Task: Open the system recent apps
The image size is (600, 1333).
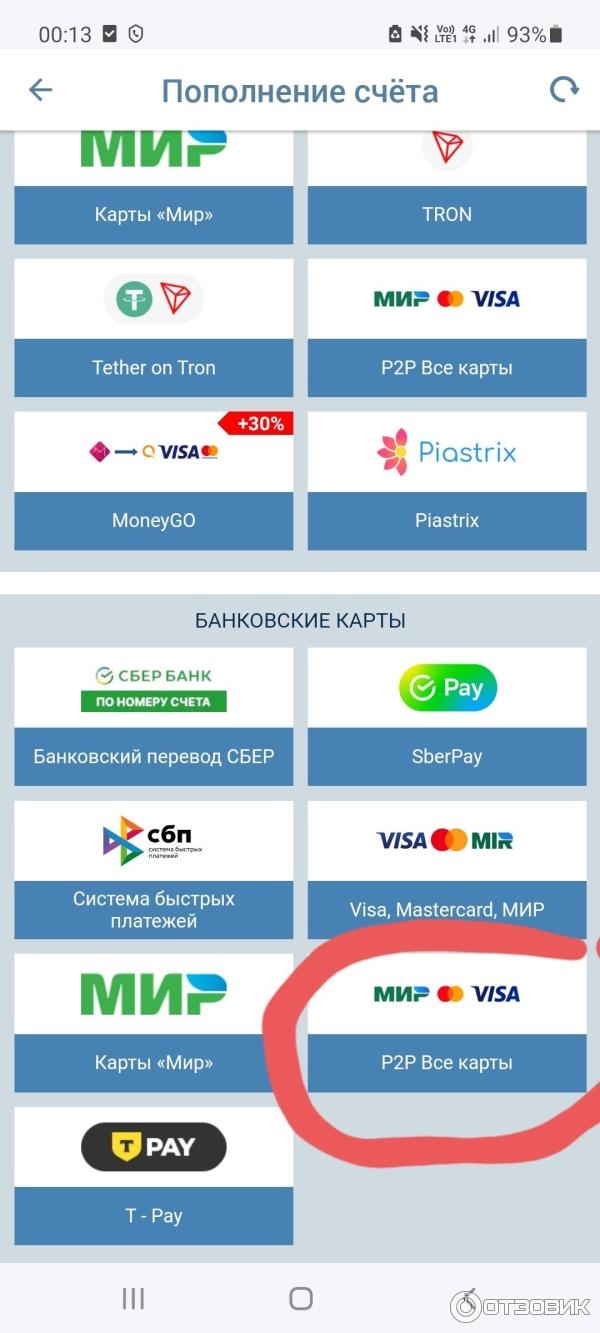Action: pos(133,1298)
